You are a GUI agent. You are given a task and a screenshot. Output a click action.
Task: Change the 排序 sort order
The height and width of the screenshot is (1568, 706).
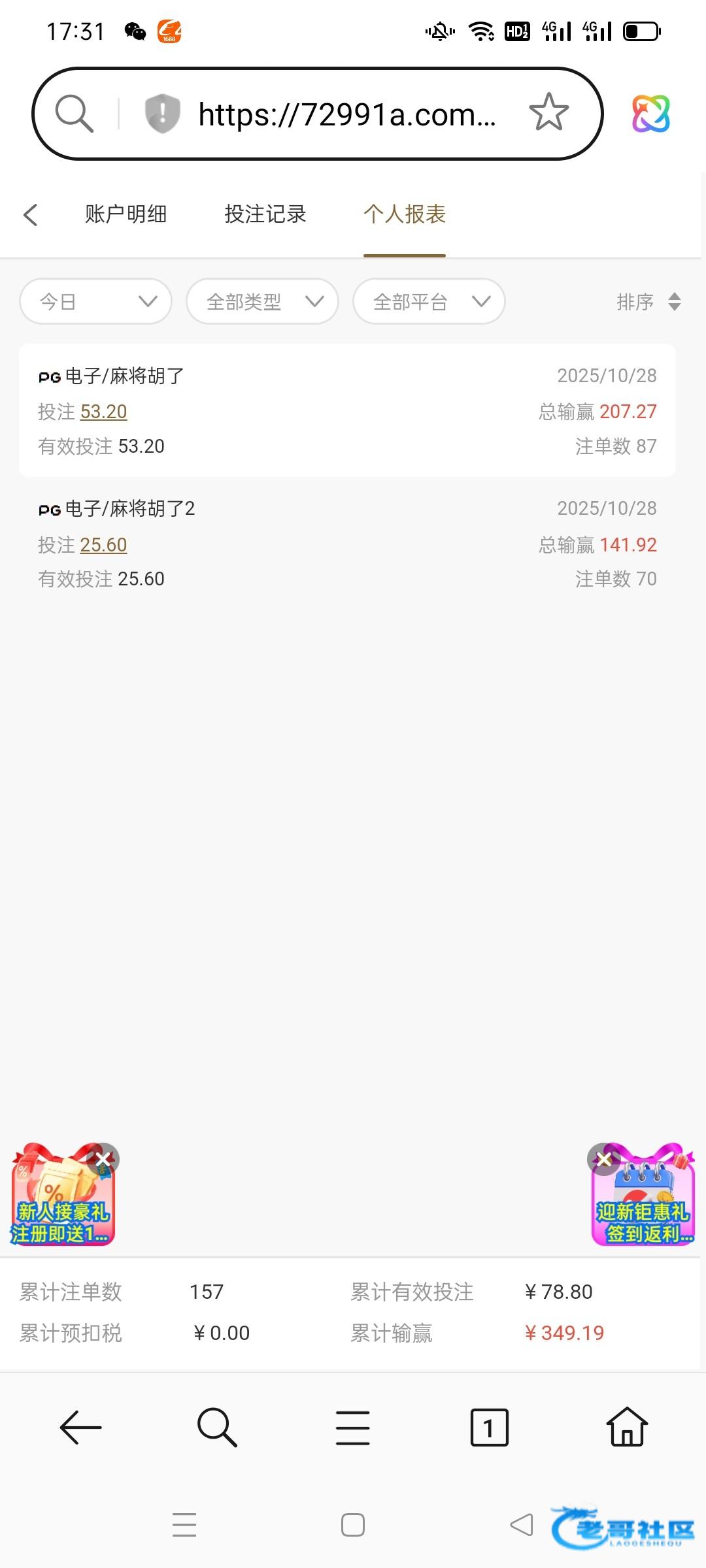coord(648,302)
